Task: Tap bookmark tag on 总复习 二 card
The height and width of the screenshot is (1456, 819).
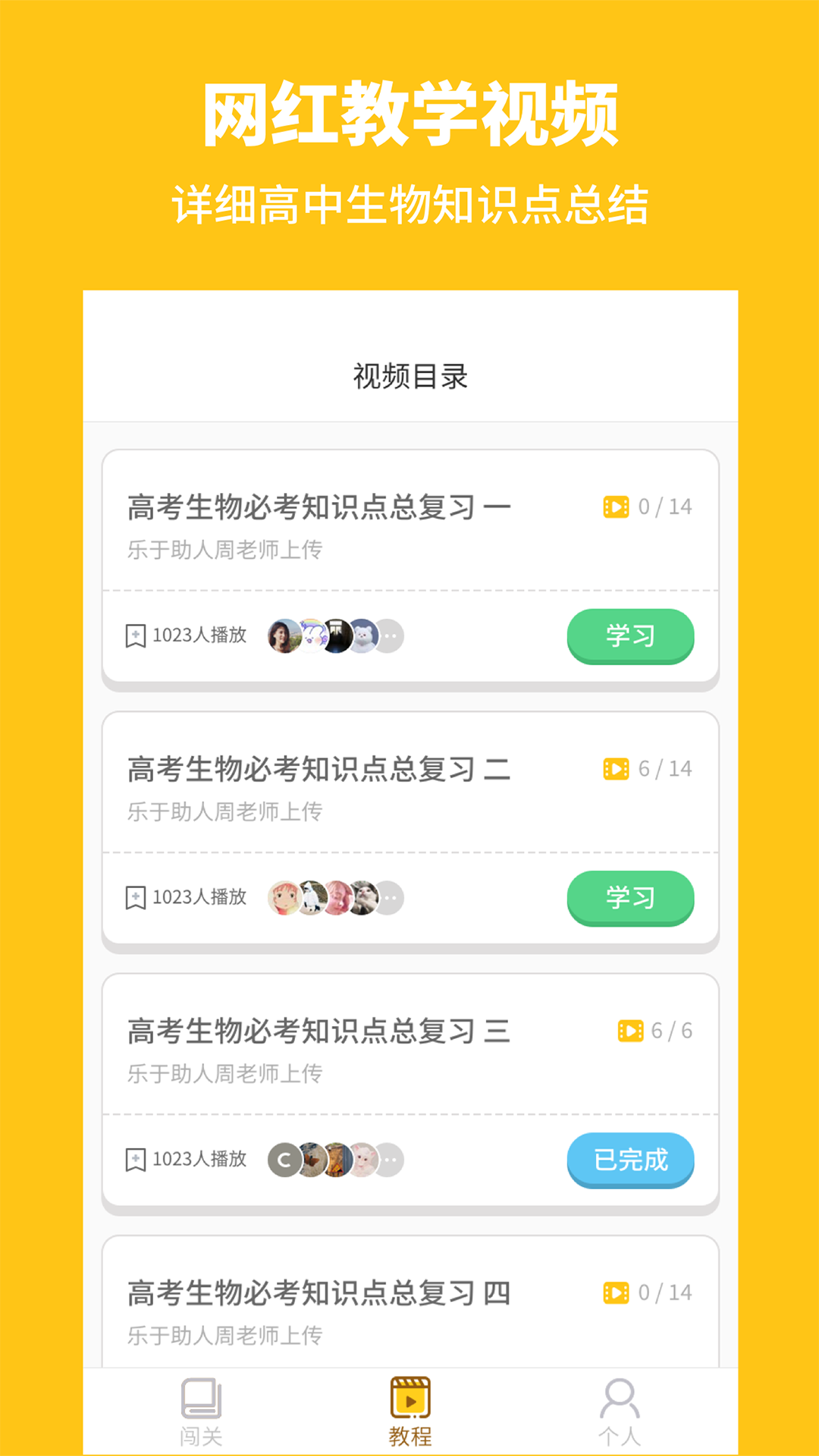Action: click(135, 898)
